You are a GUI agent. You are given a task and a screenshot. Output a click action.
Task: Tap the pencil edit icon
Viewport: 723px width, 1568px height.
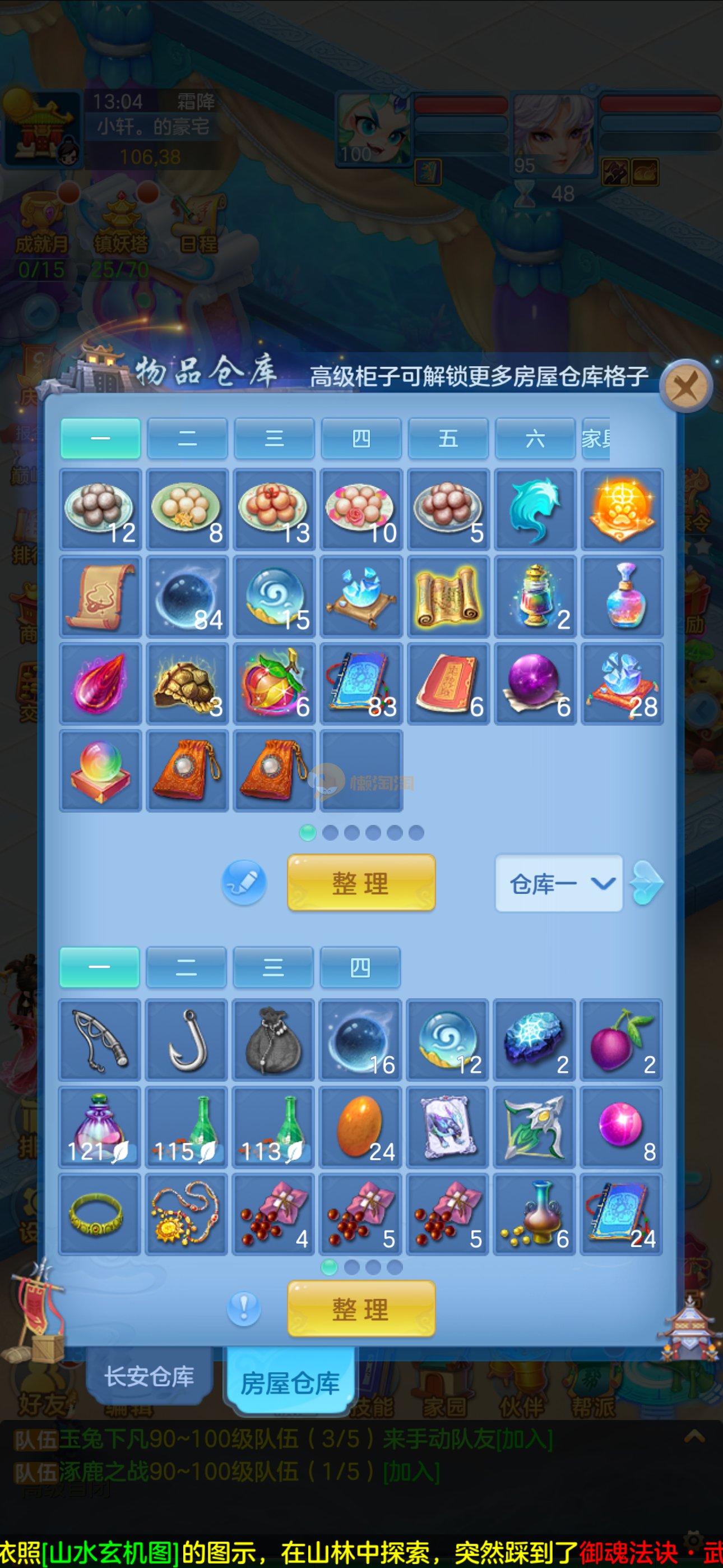243,882
